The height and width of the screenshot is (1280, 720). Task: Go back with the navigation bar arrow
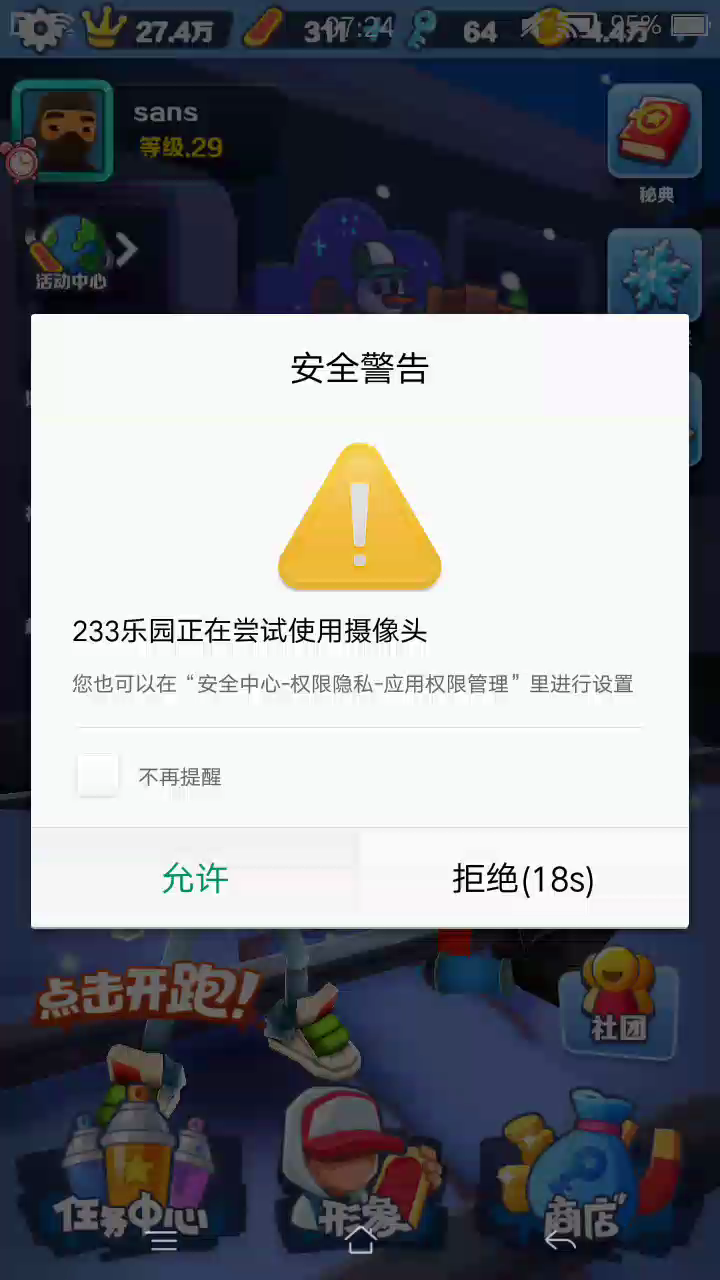[560, 1240]
